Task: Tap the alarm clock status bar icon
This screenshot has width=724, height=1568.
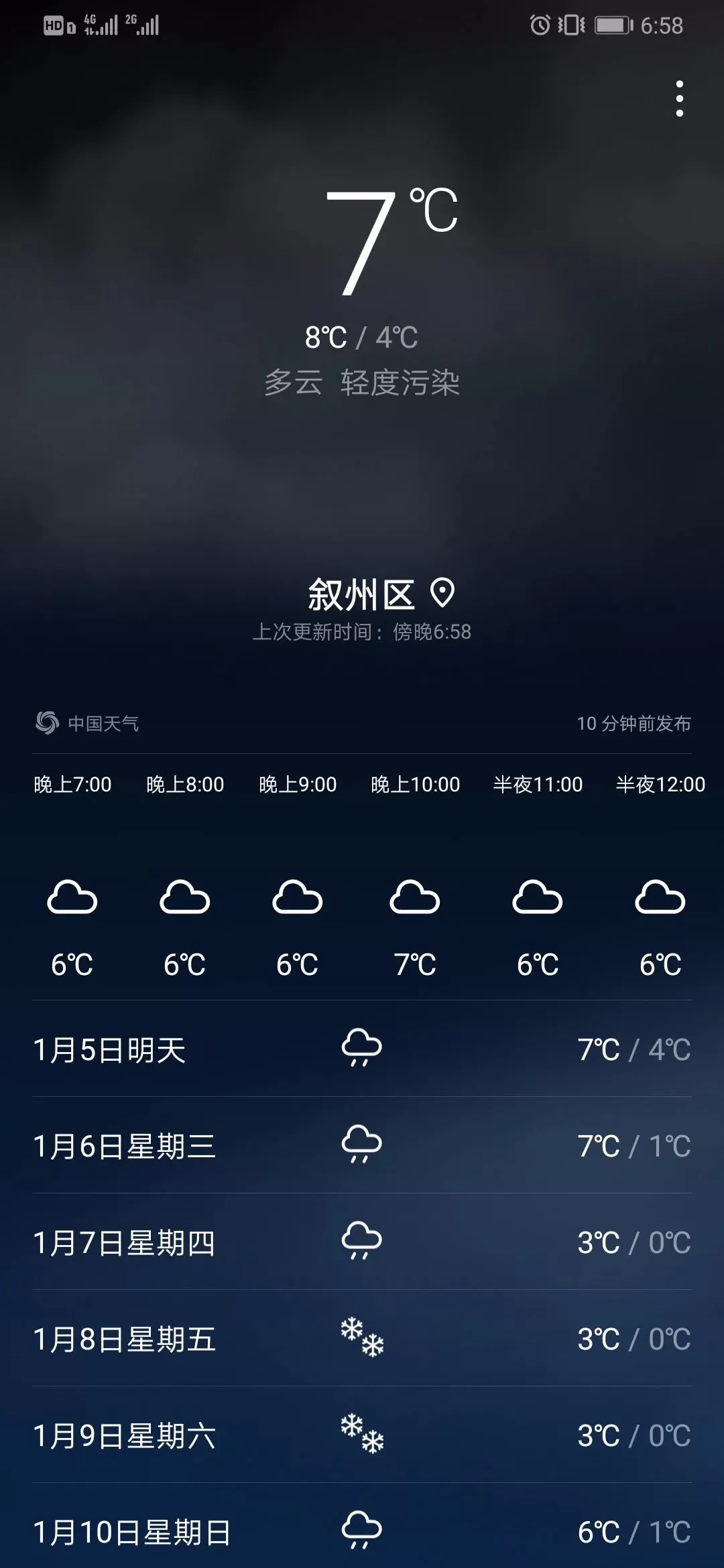Action: [541, 25]
